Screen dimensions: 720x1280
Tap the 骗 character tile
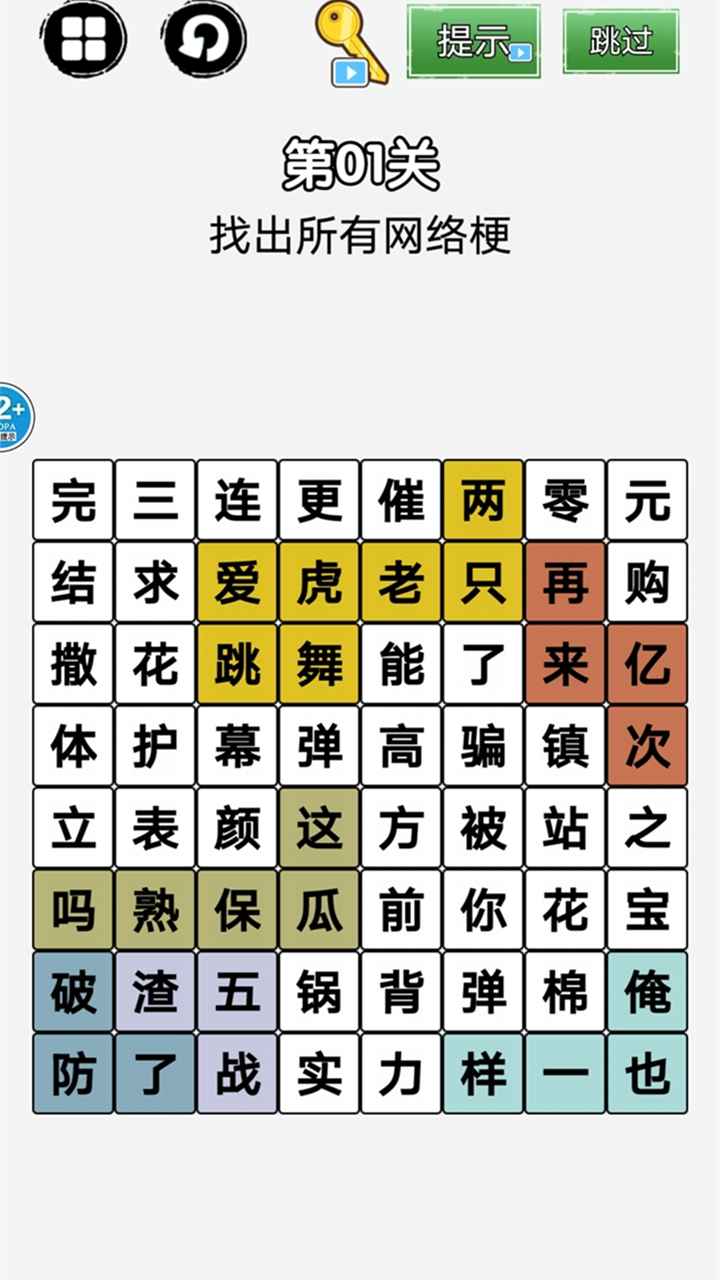coord(483,746)
